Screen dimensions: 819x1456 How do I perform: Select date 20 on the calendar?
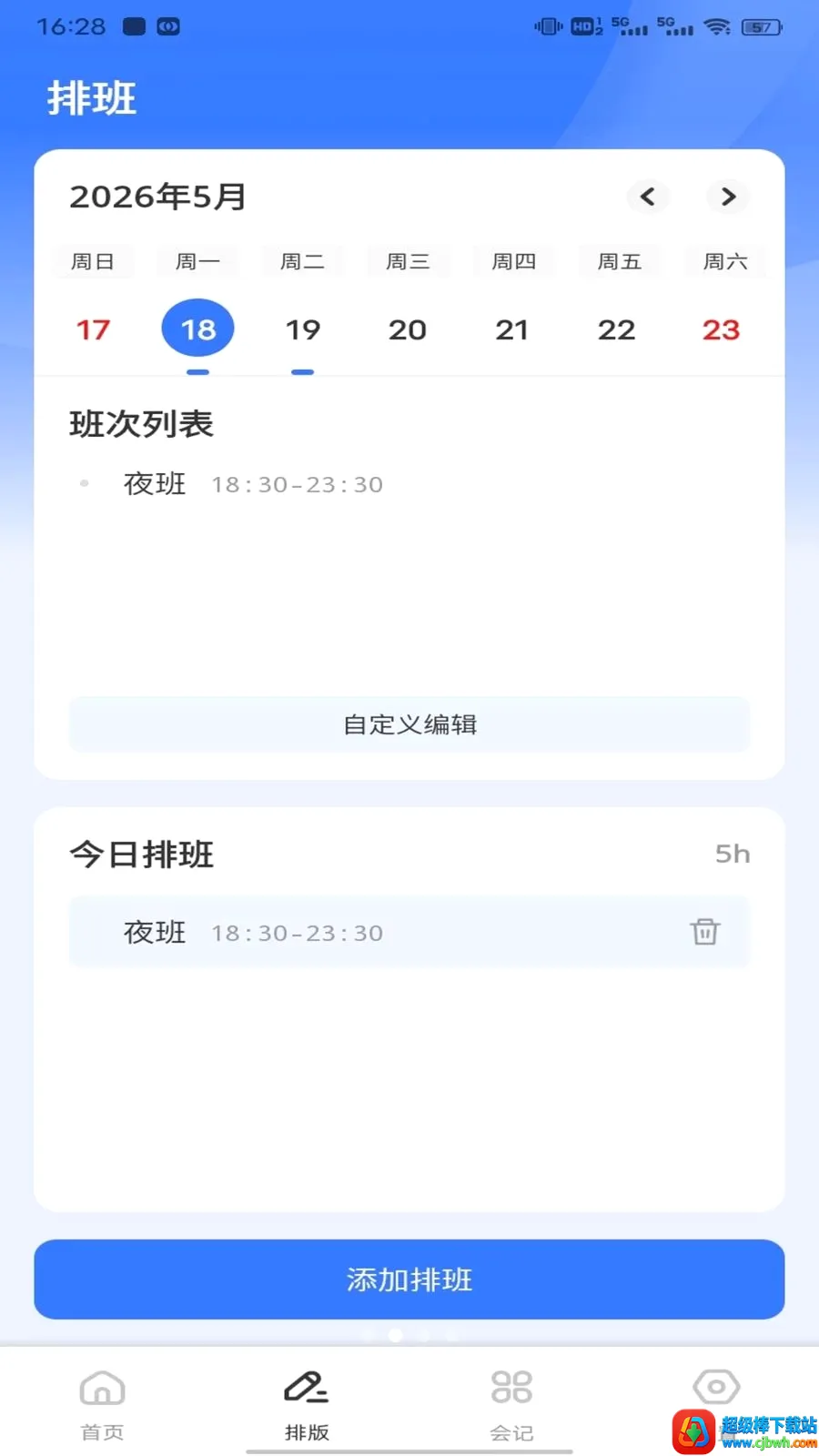408,329
